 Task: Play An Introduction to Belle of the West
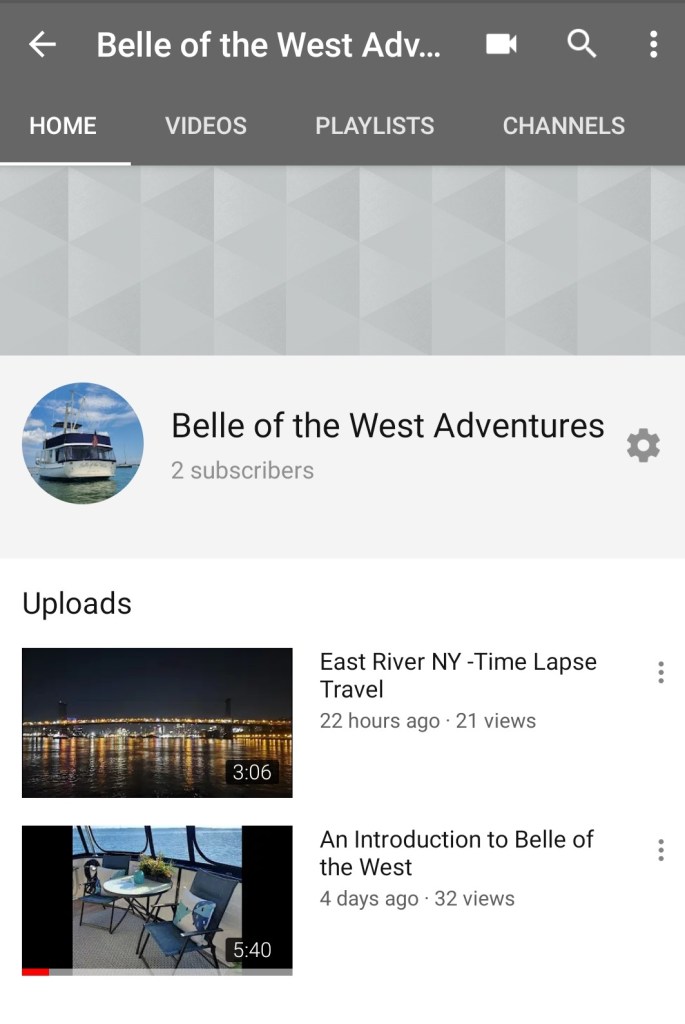point(157,898)
